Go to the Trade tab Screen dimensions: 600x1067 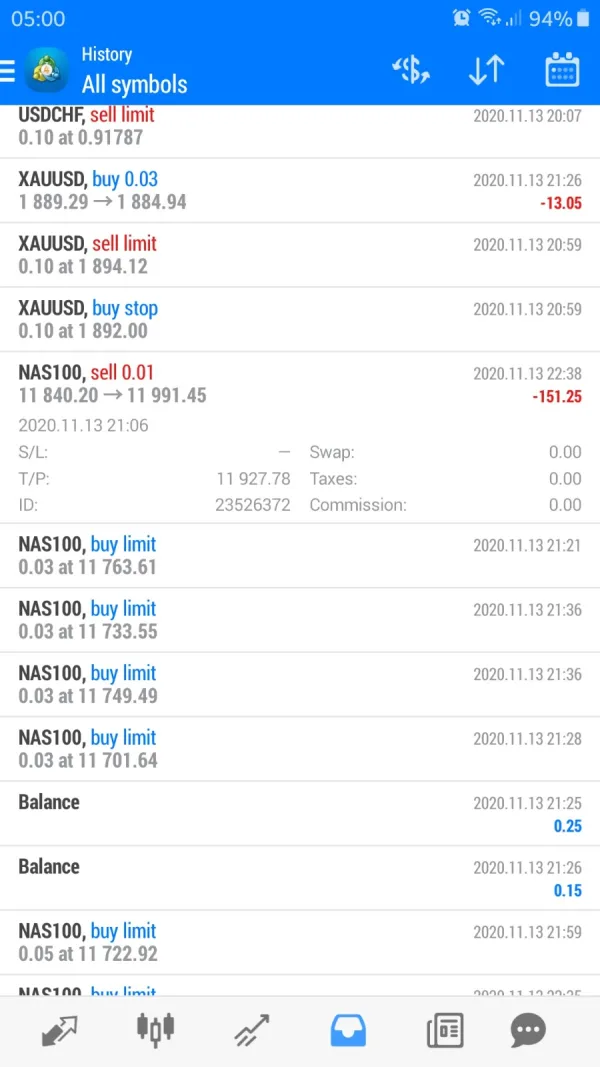pos(252,1030)
